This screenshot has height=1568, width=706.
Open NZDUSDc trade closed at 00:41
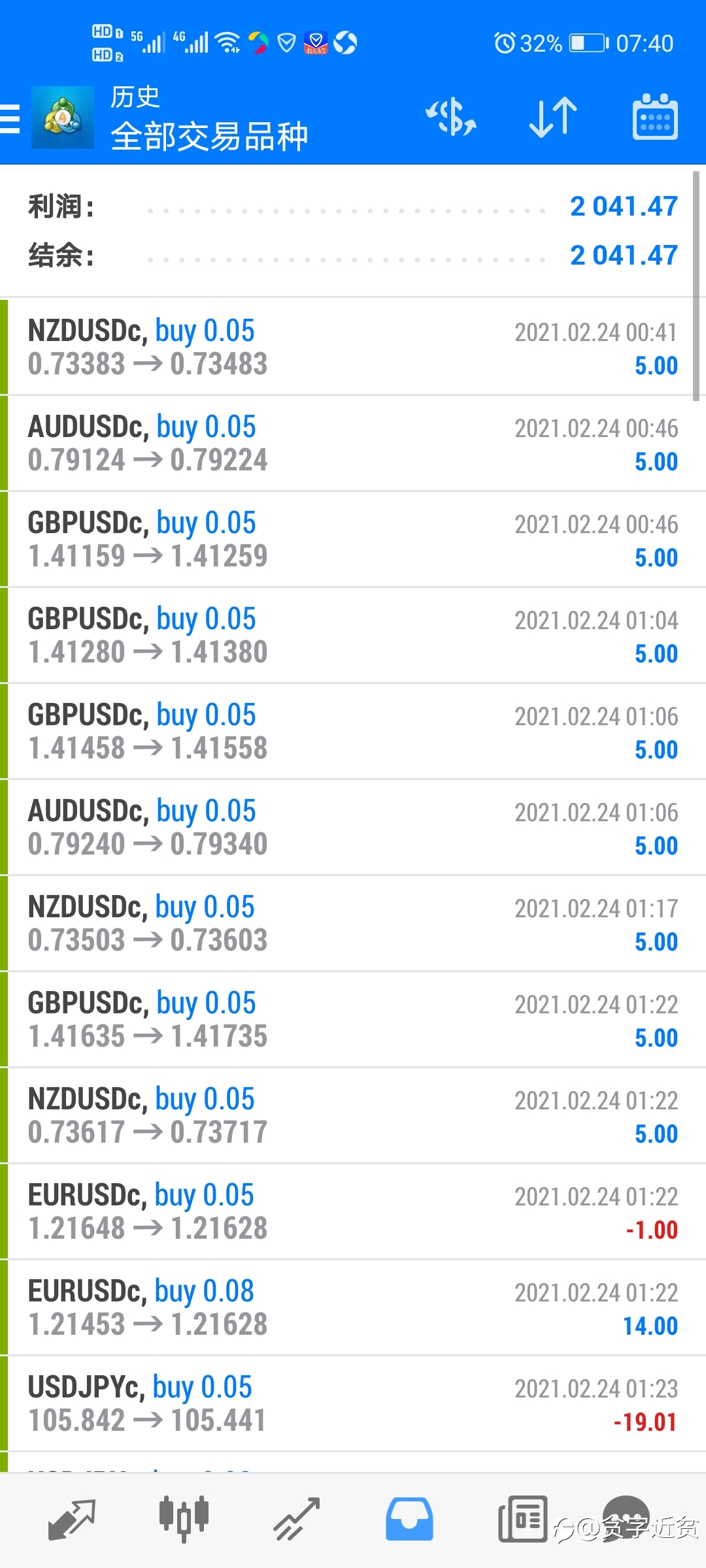click(x=353, y=347)
